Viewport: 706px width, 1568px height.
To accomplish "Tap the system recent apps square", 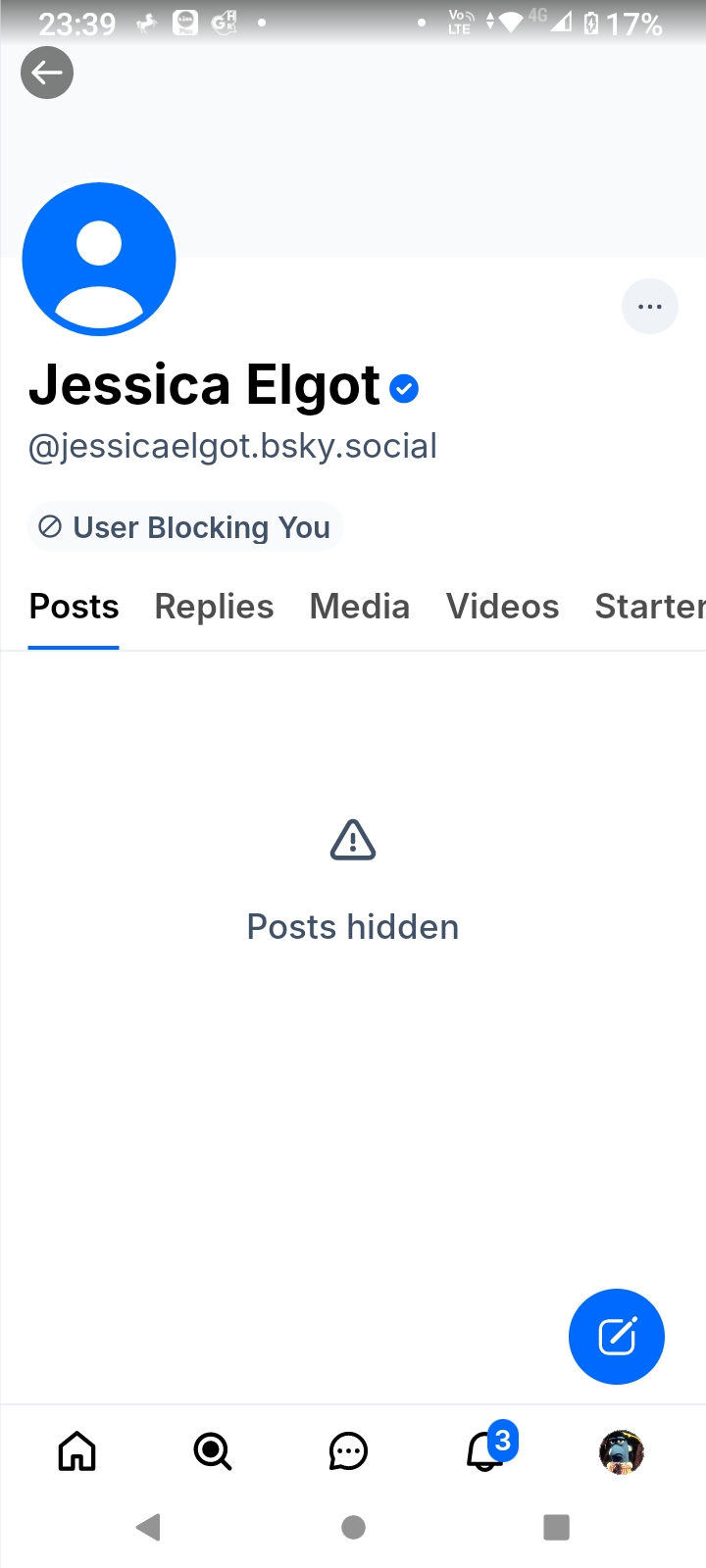I will [x=556, y=1527].
